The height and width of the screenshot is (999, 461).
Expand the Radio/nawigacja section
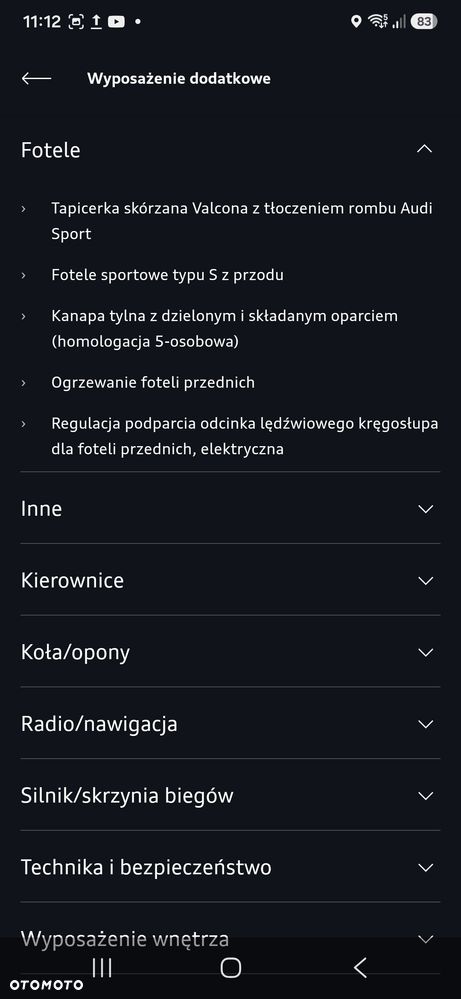[230, 724]
